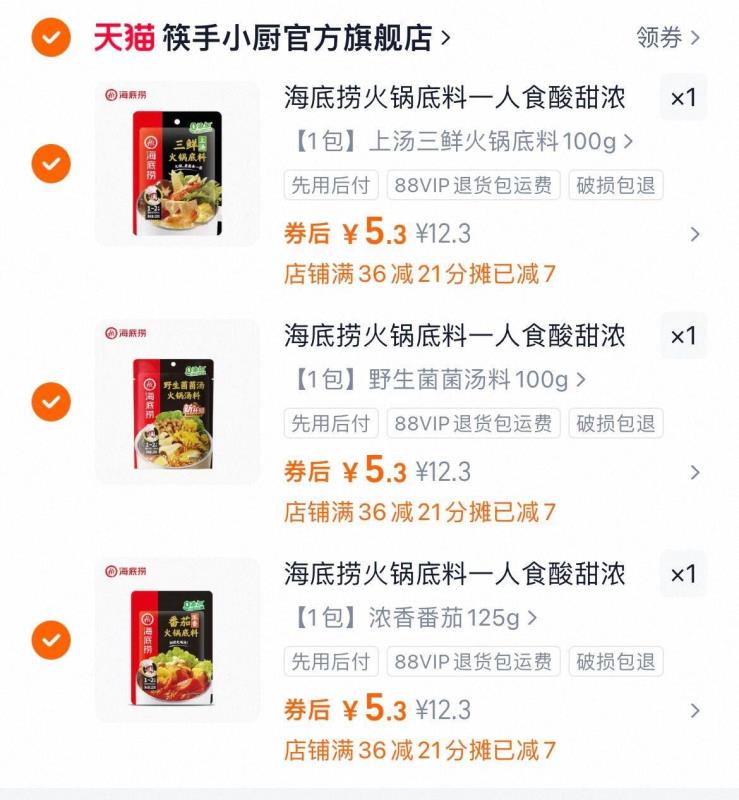Viewport: 739px width, 800px height.
Task: Click the 先用后付 tag on first item
Action: 331,186
